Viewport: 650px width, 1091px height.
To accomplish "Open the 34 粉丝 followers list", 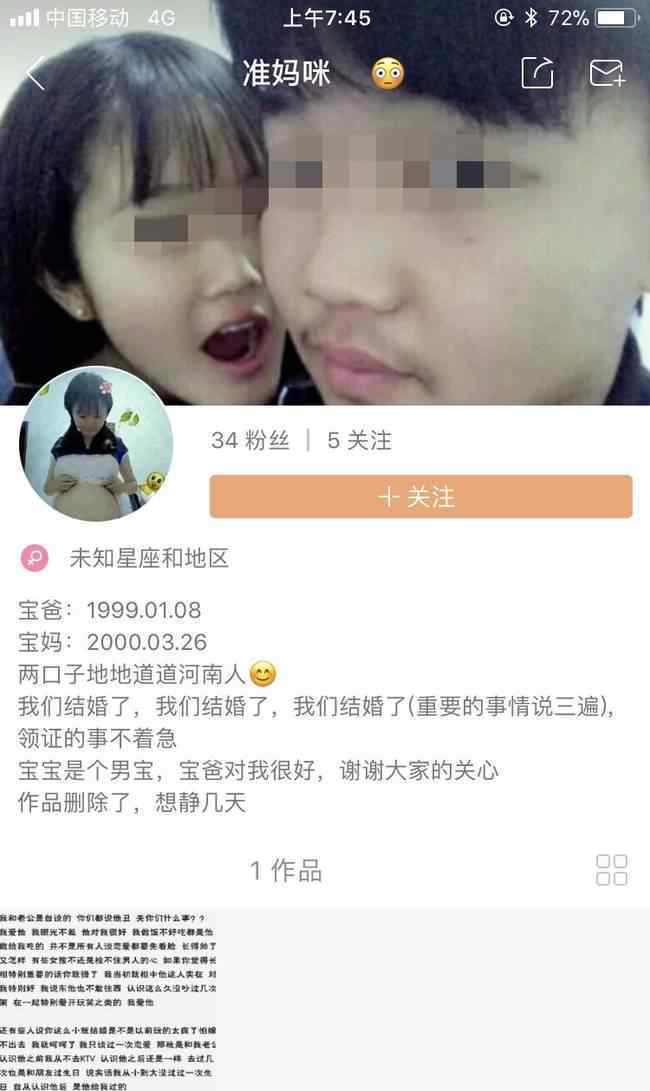I will point(251,440).
